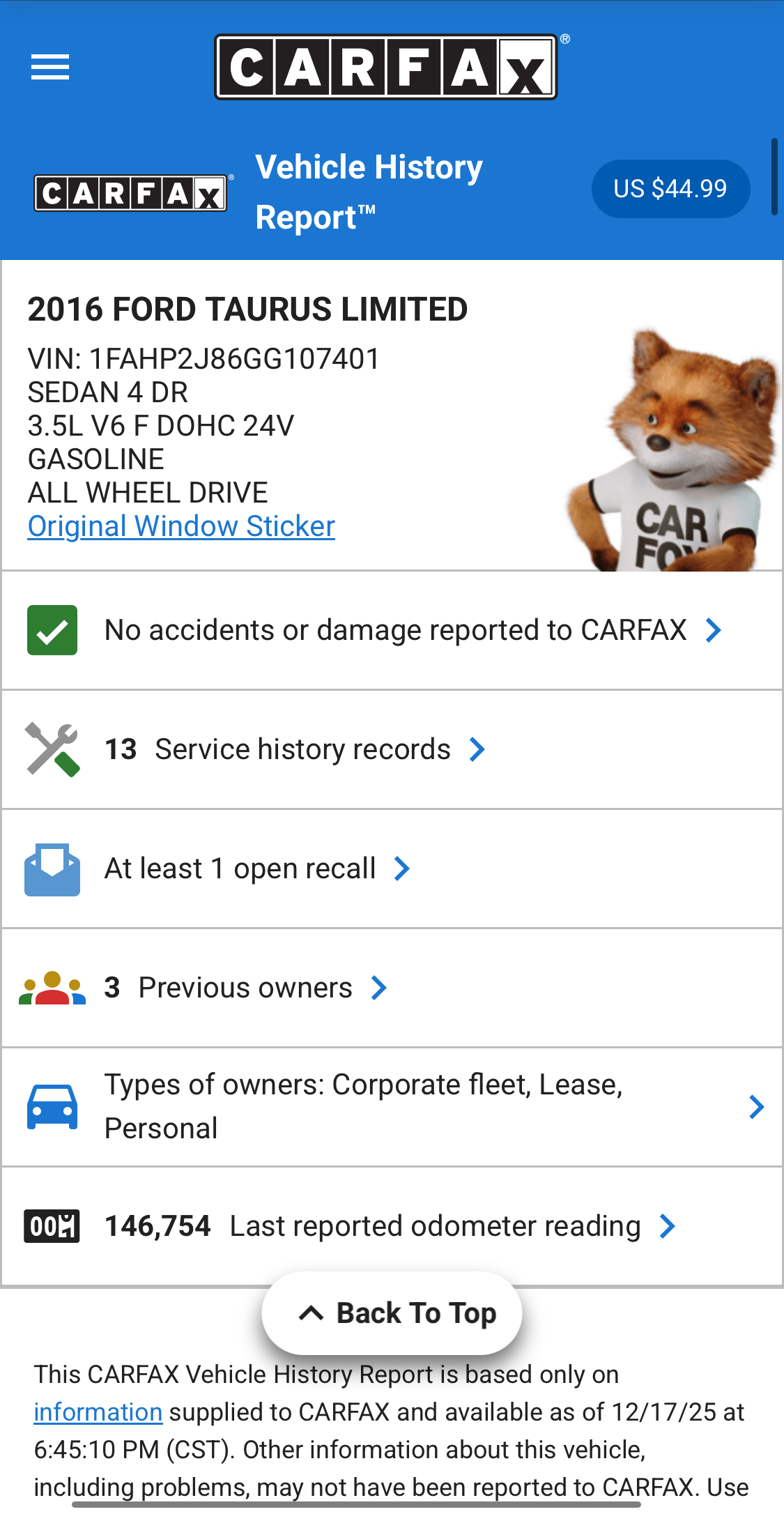Open the information link in disclaimer

[98, 1412]
